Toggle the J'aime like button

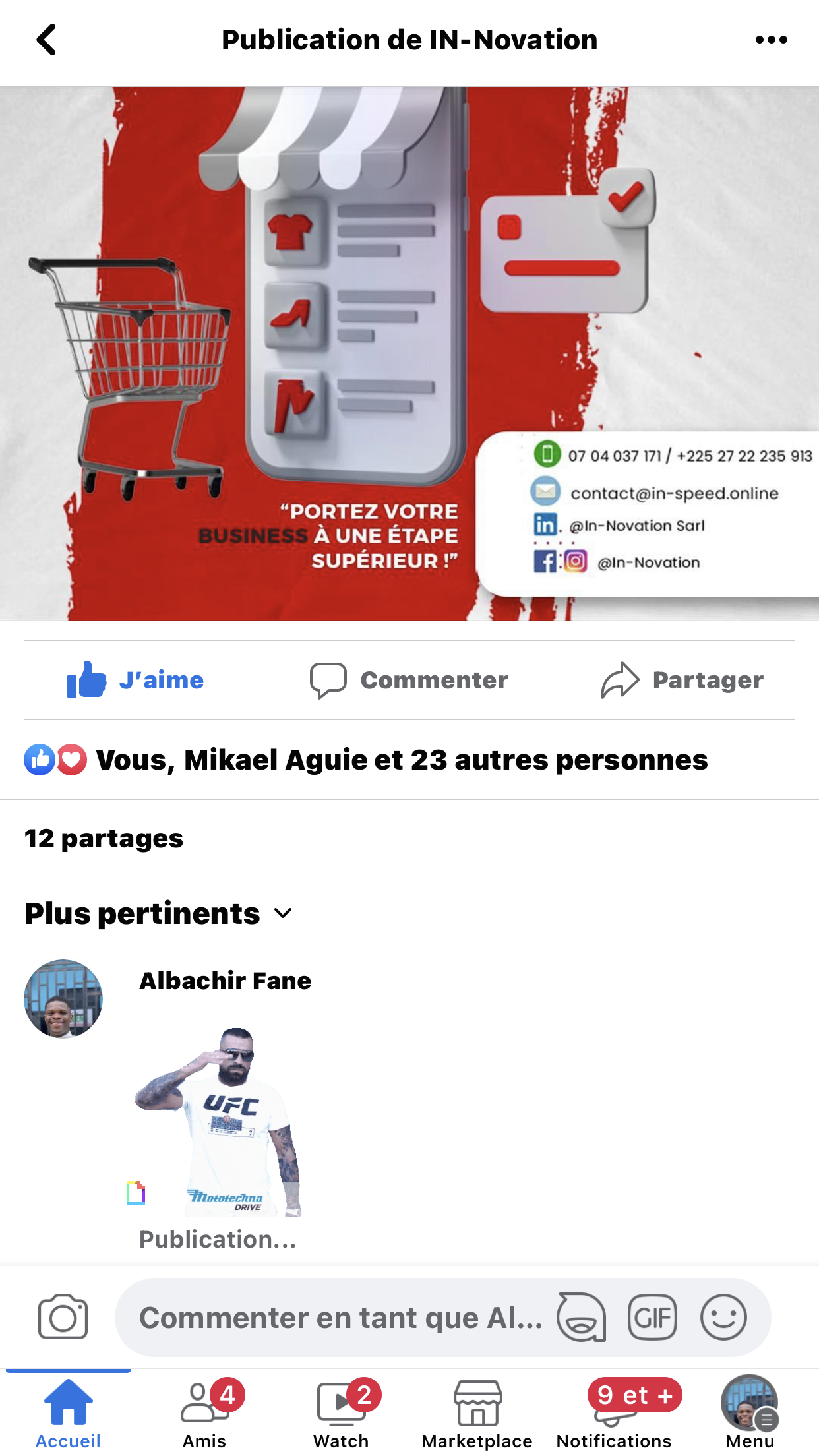(136, 680)
